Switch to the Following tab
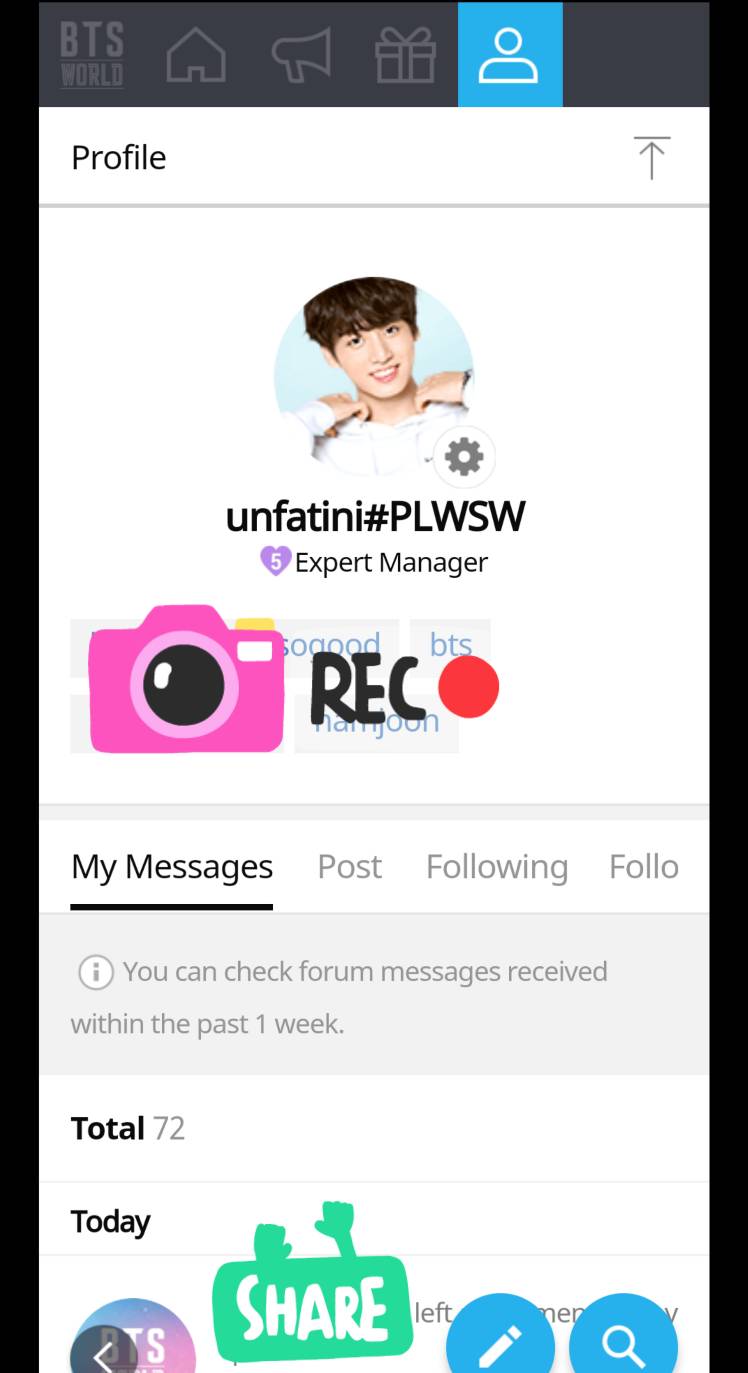The height and width of the screenshot is (1373, 748). click(x=496, y=866)
